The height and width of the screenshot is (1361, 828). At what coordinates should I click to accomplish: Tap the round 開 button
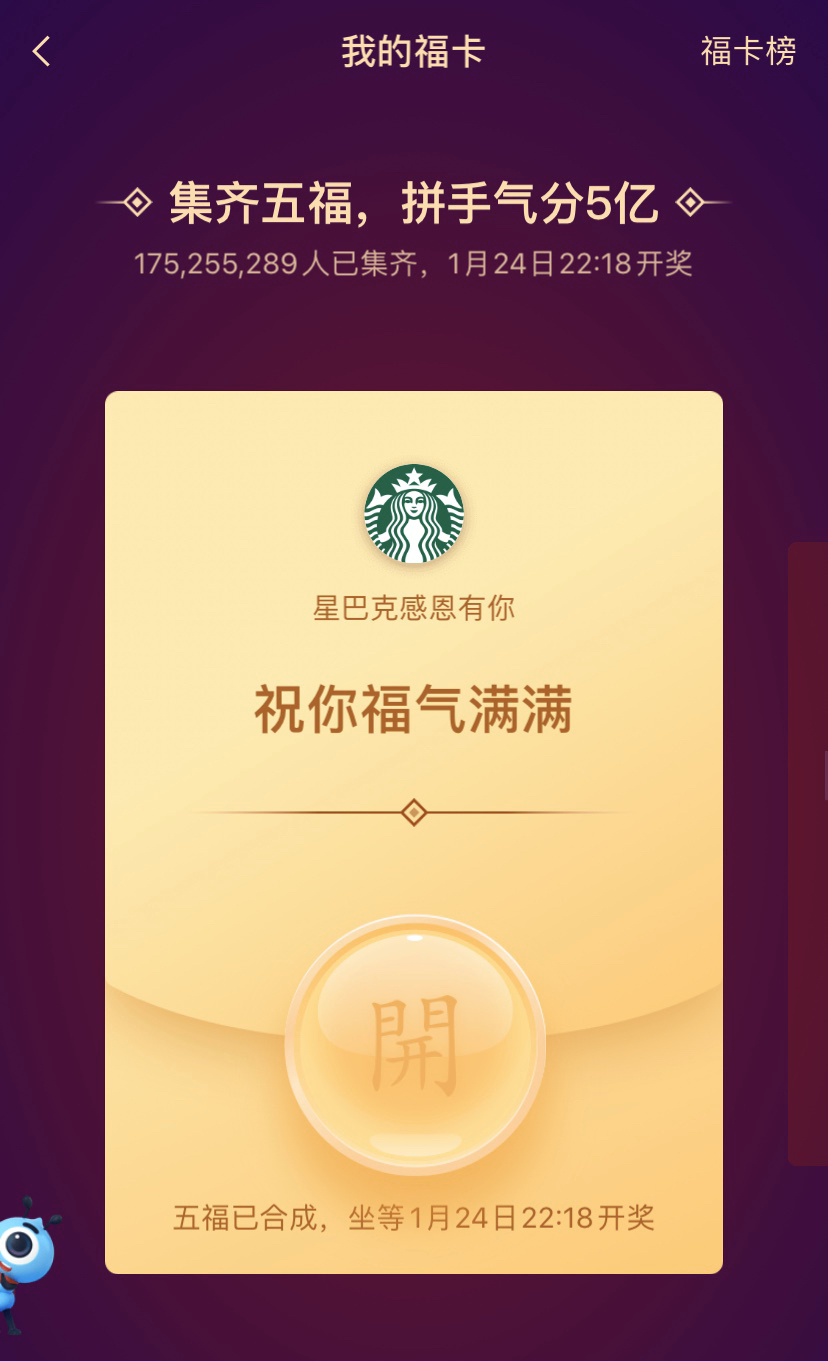[x=415, y=1046]
